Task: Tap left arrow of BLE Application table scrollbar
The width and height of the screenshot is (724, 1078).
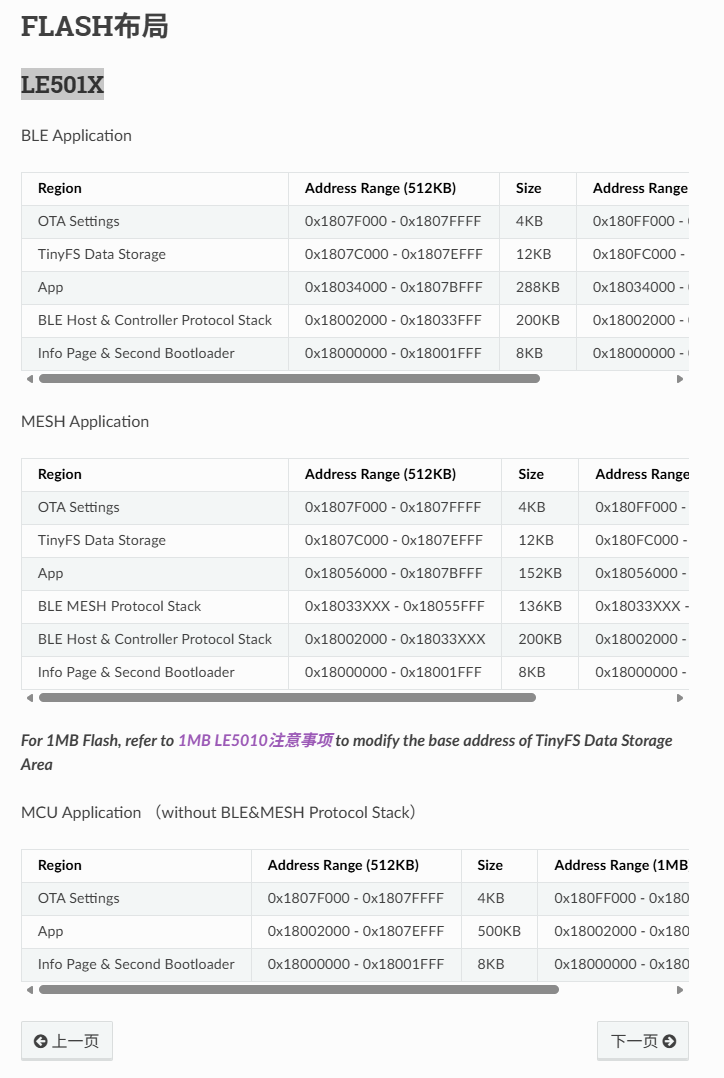Action: point(30,379)
